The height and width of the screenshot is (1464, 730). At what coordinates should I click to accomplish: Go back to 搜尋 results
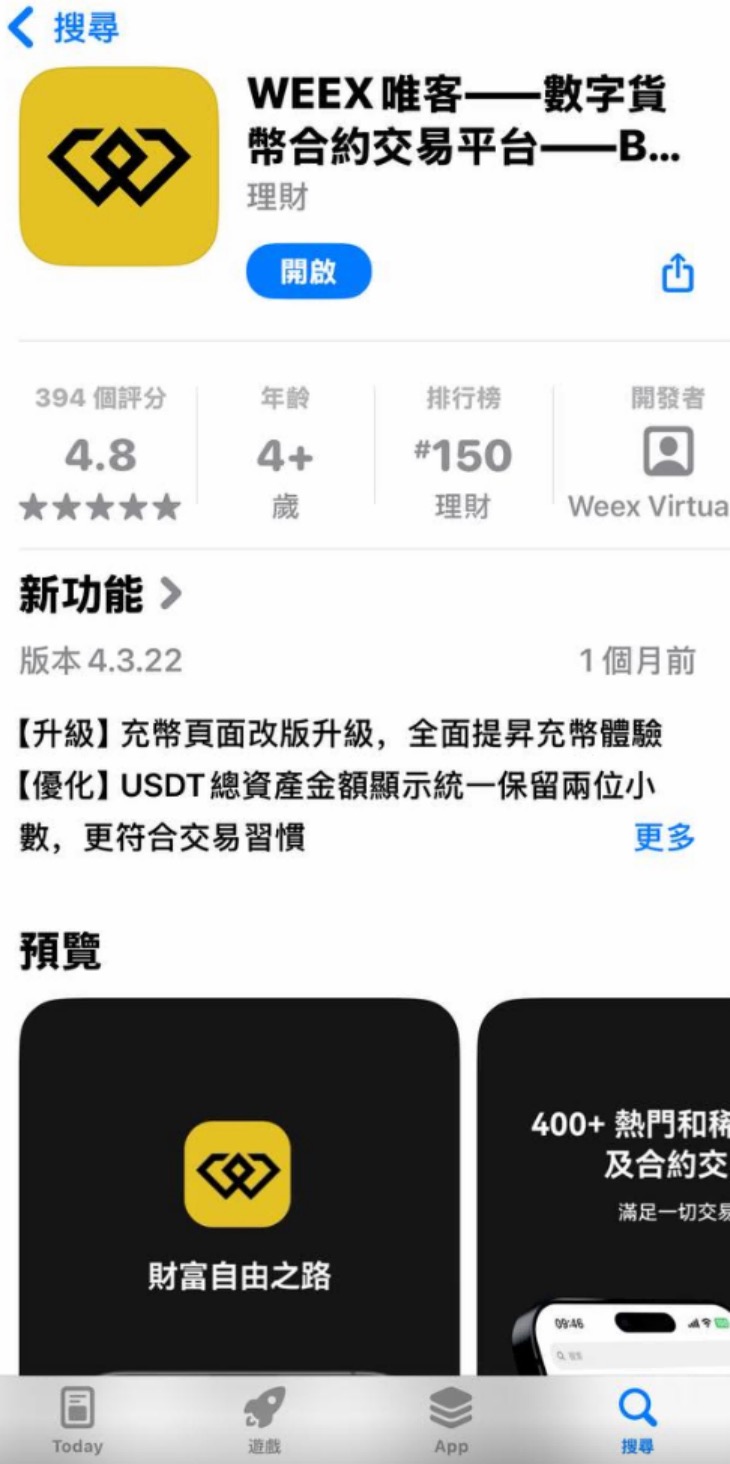click(62, 28)
